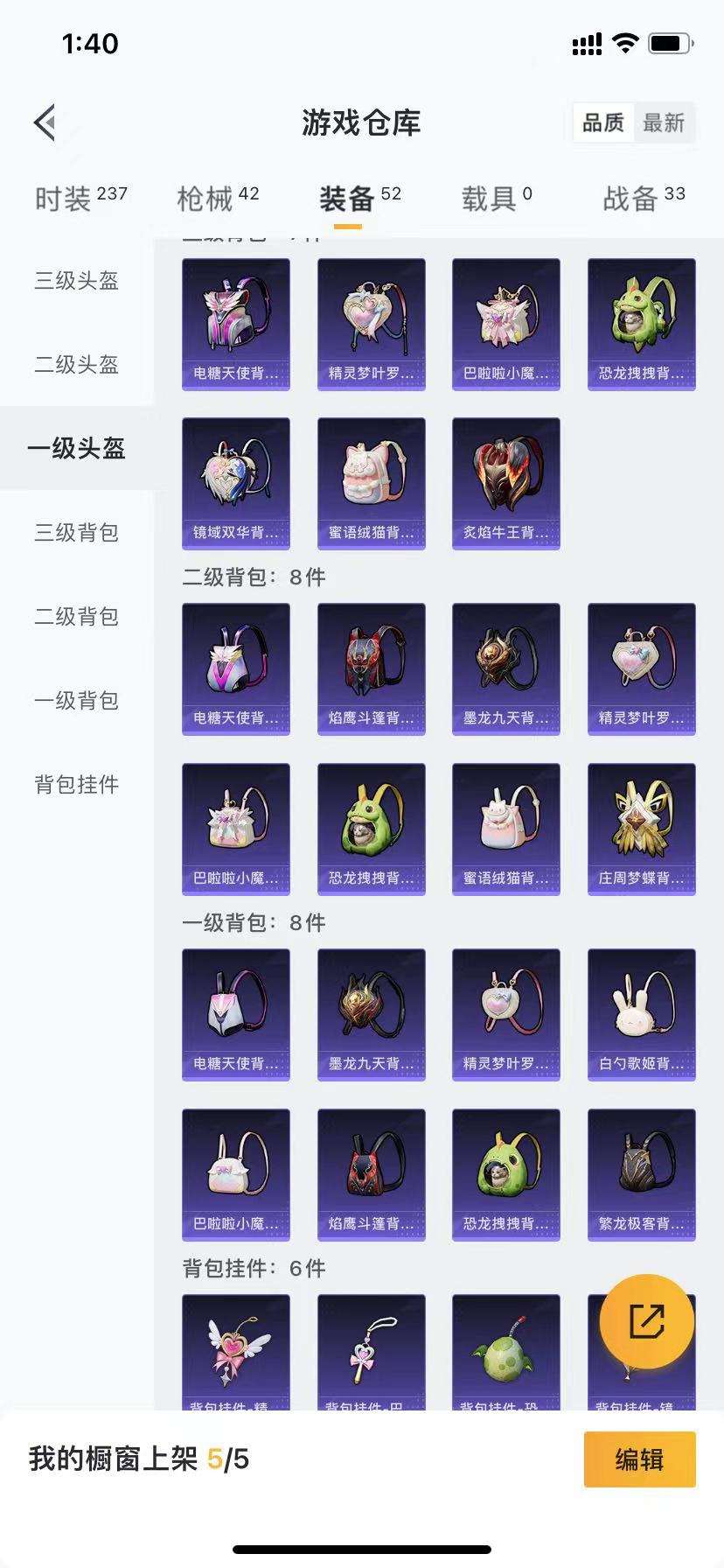Open the 繁龙极客 backpack item

(642, 1175)
